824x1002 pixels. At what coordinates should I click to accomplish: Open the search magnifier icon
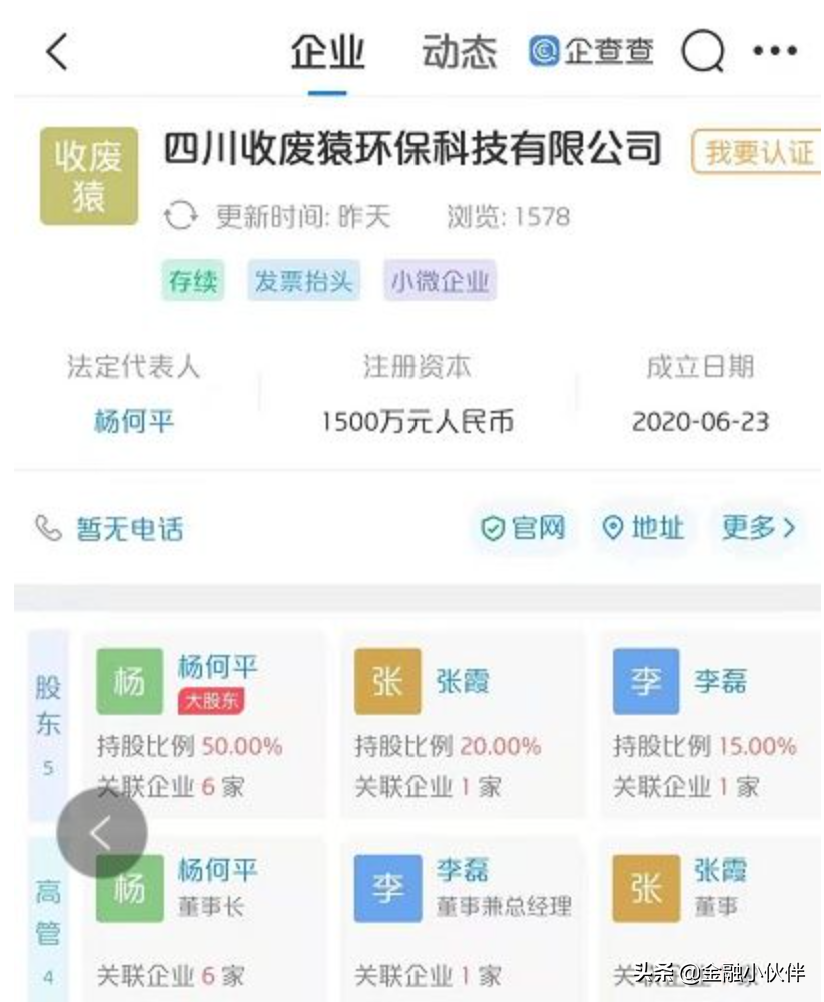[x=703, y=51]
